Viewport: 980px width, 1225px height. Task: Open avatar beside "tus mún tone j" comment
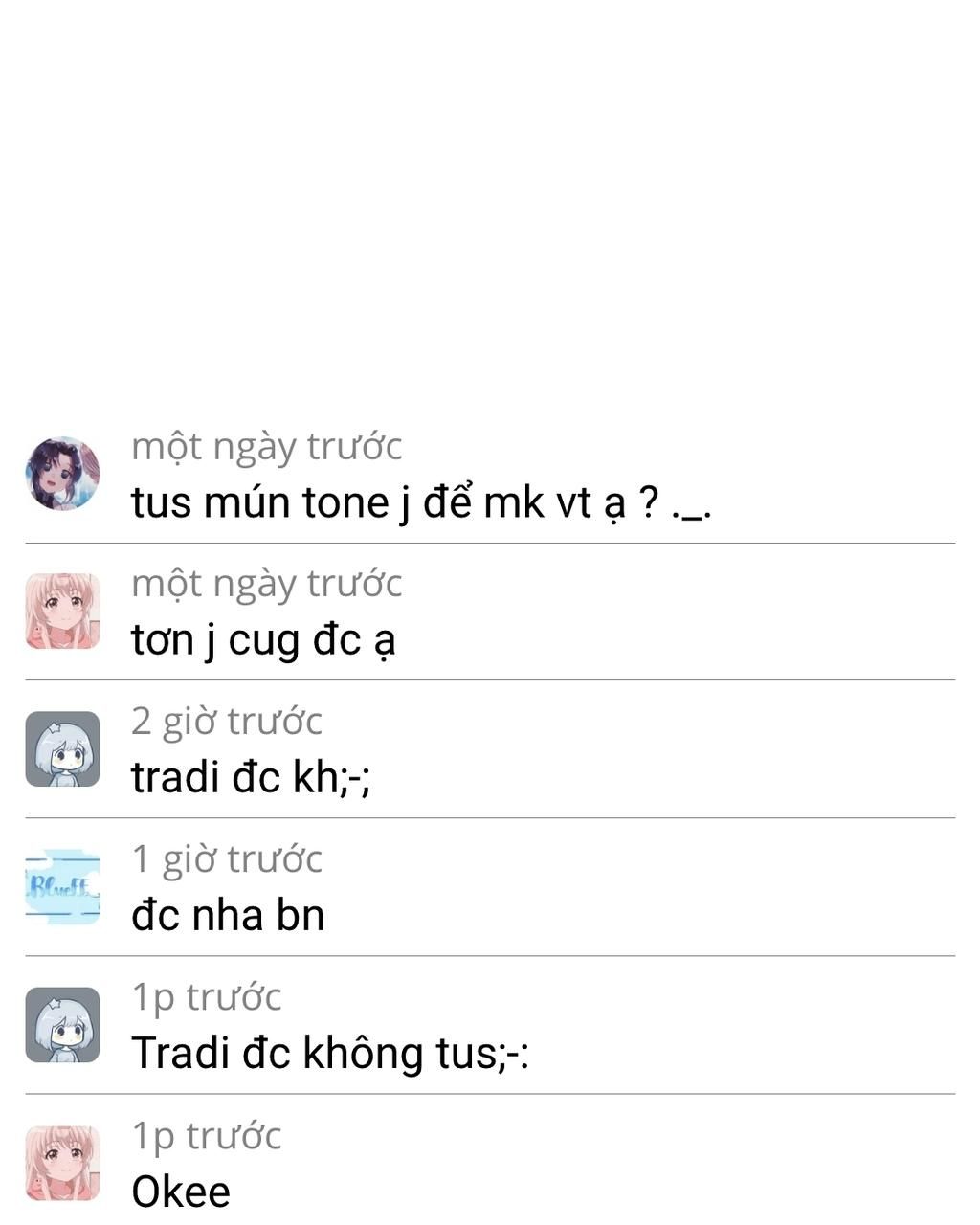62,474
